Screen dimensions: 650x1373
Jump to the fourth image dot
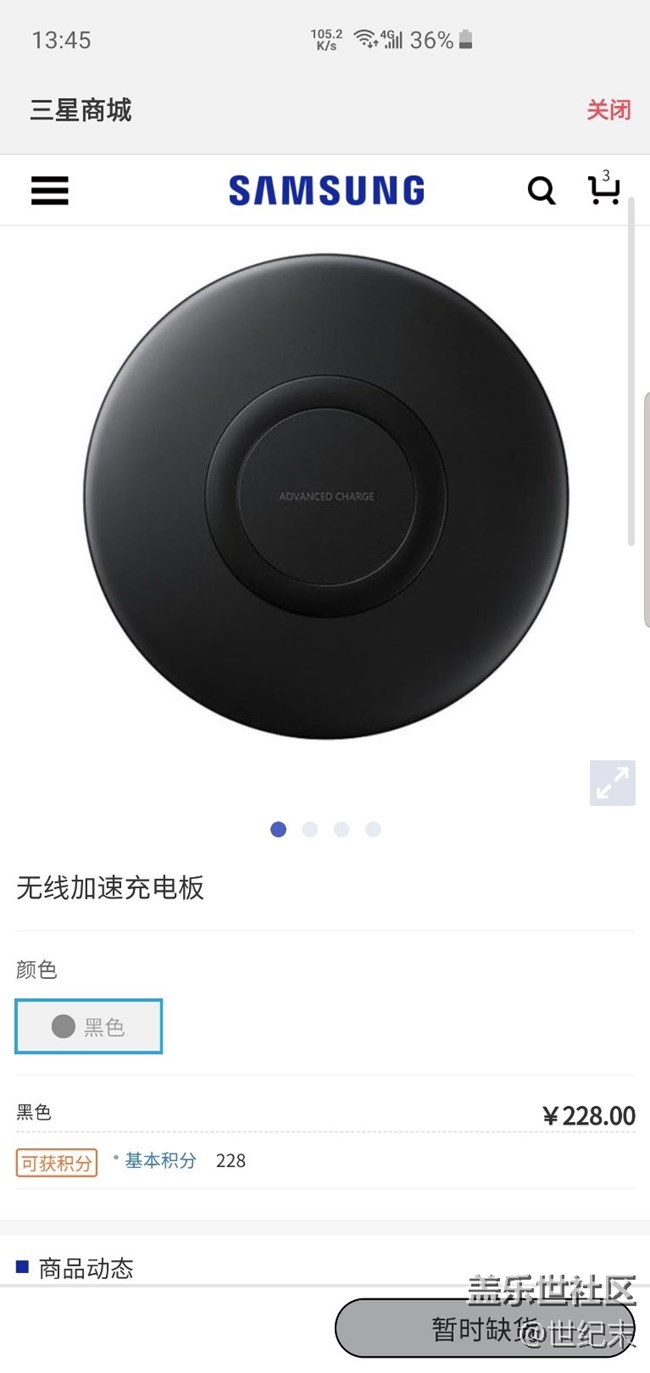click(373, 829)
